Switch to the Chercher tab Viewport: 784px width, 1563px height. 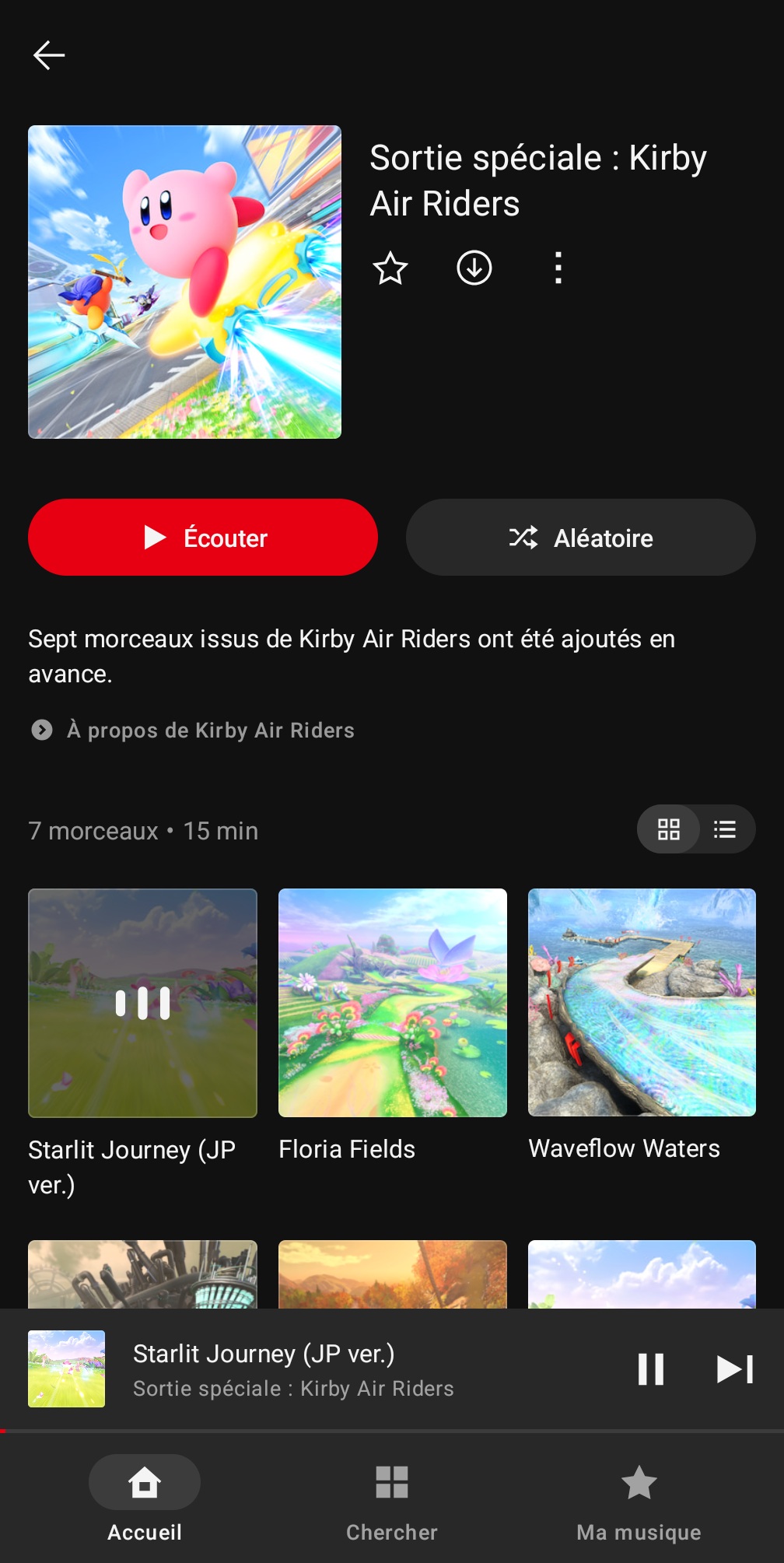392,1498
